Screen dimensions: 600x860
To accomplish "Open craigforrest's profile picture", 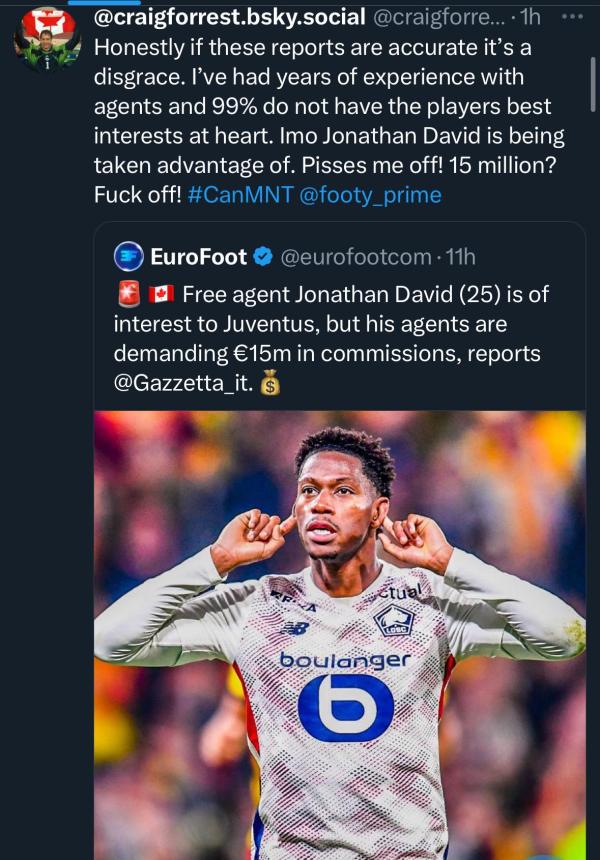I will tap(47, 39).
